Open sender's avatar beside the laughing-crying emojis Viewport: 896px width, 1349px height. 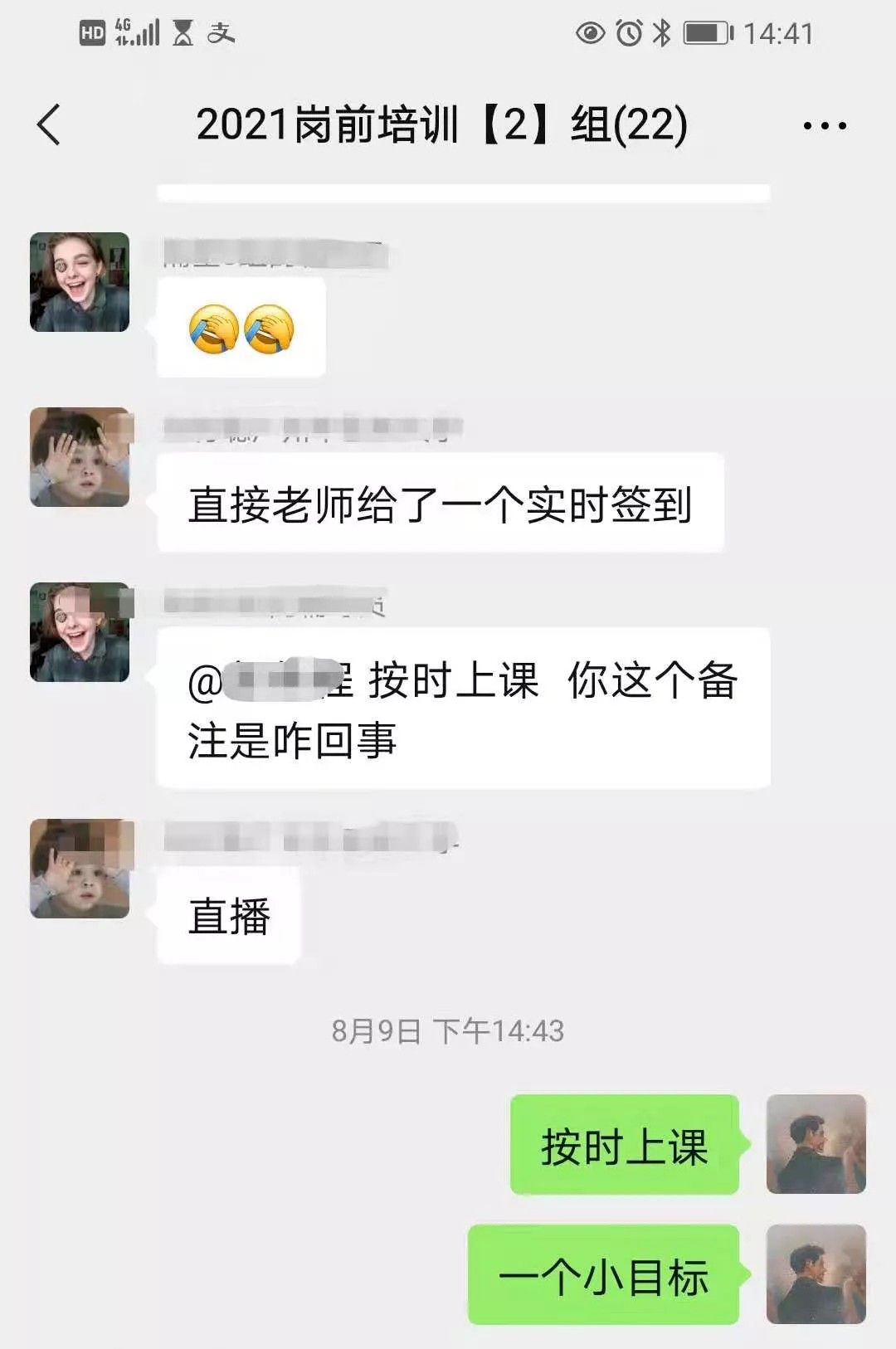click(x=80, y=282)
